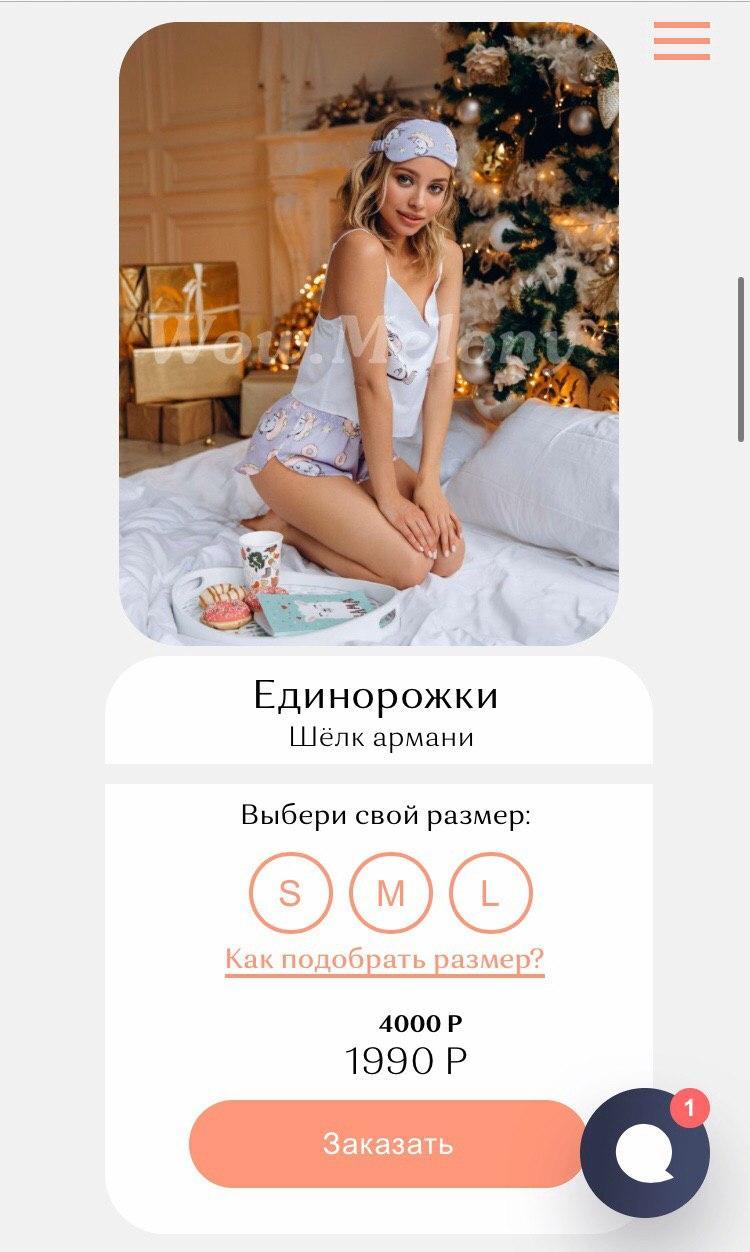
Task: Open the 'Как подобрать размер?' link
Action: [x=384, y=960]
